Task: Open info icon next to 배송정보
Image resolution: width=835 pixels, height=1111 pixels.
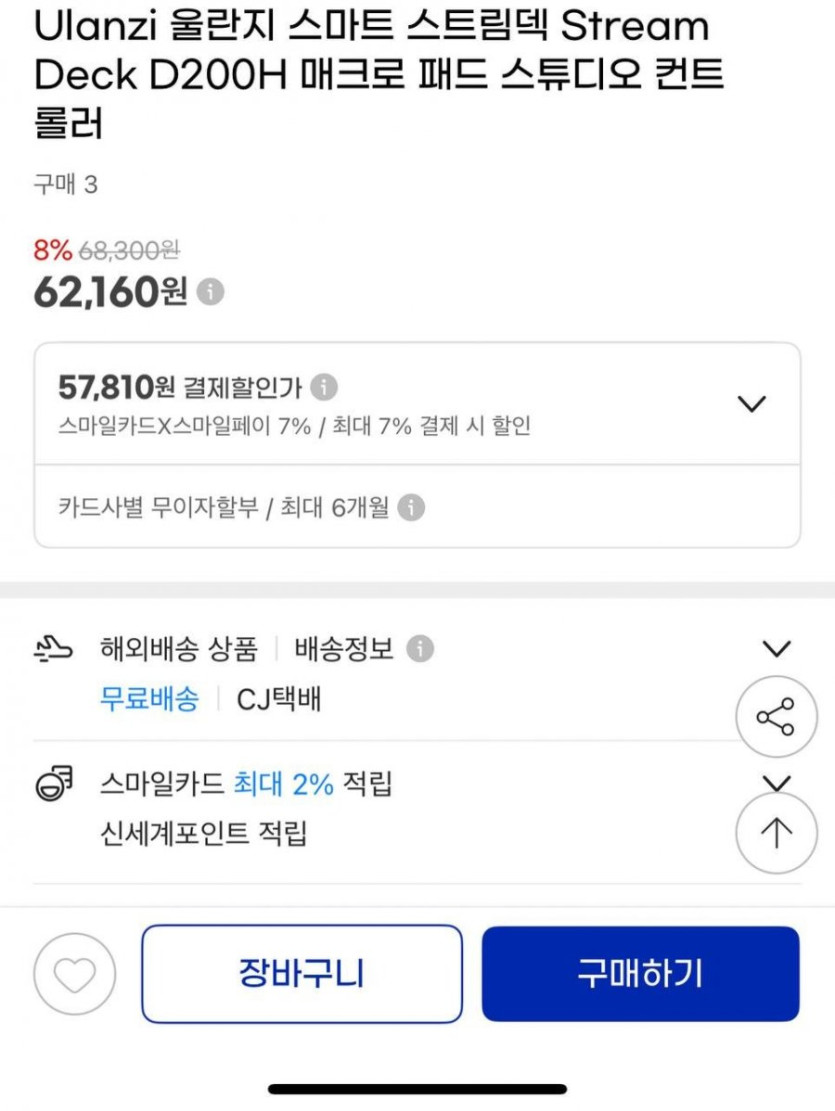Action: pyautogui.click(x=420, y=650)
